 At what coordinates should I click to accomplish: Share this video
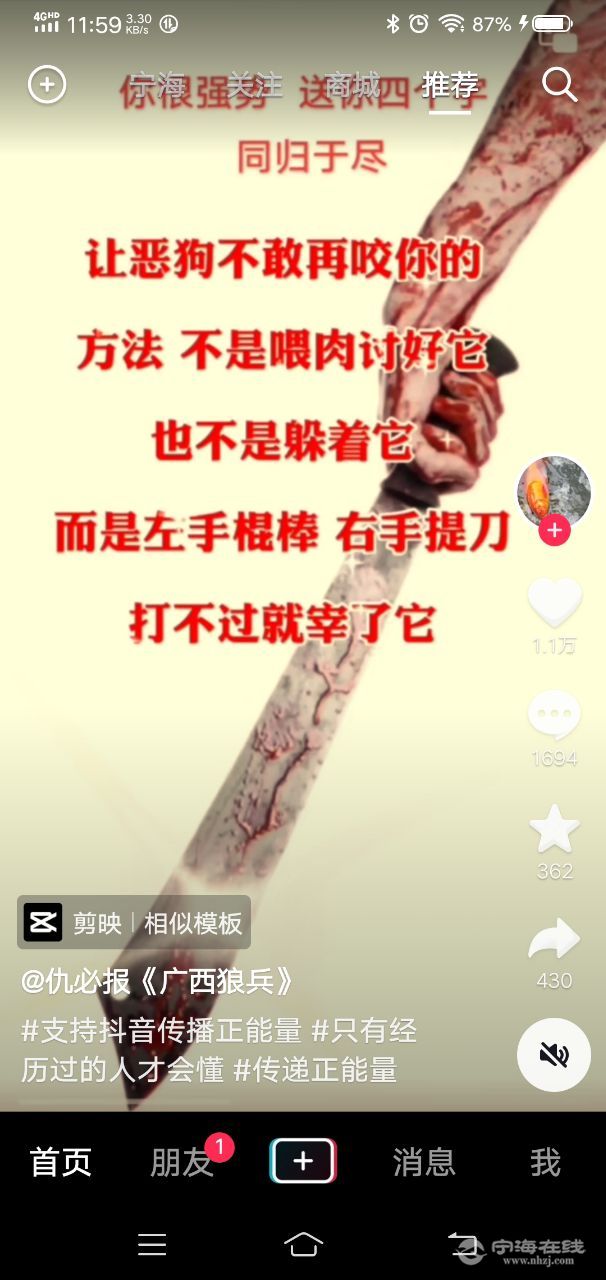[554, 940]
